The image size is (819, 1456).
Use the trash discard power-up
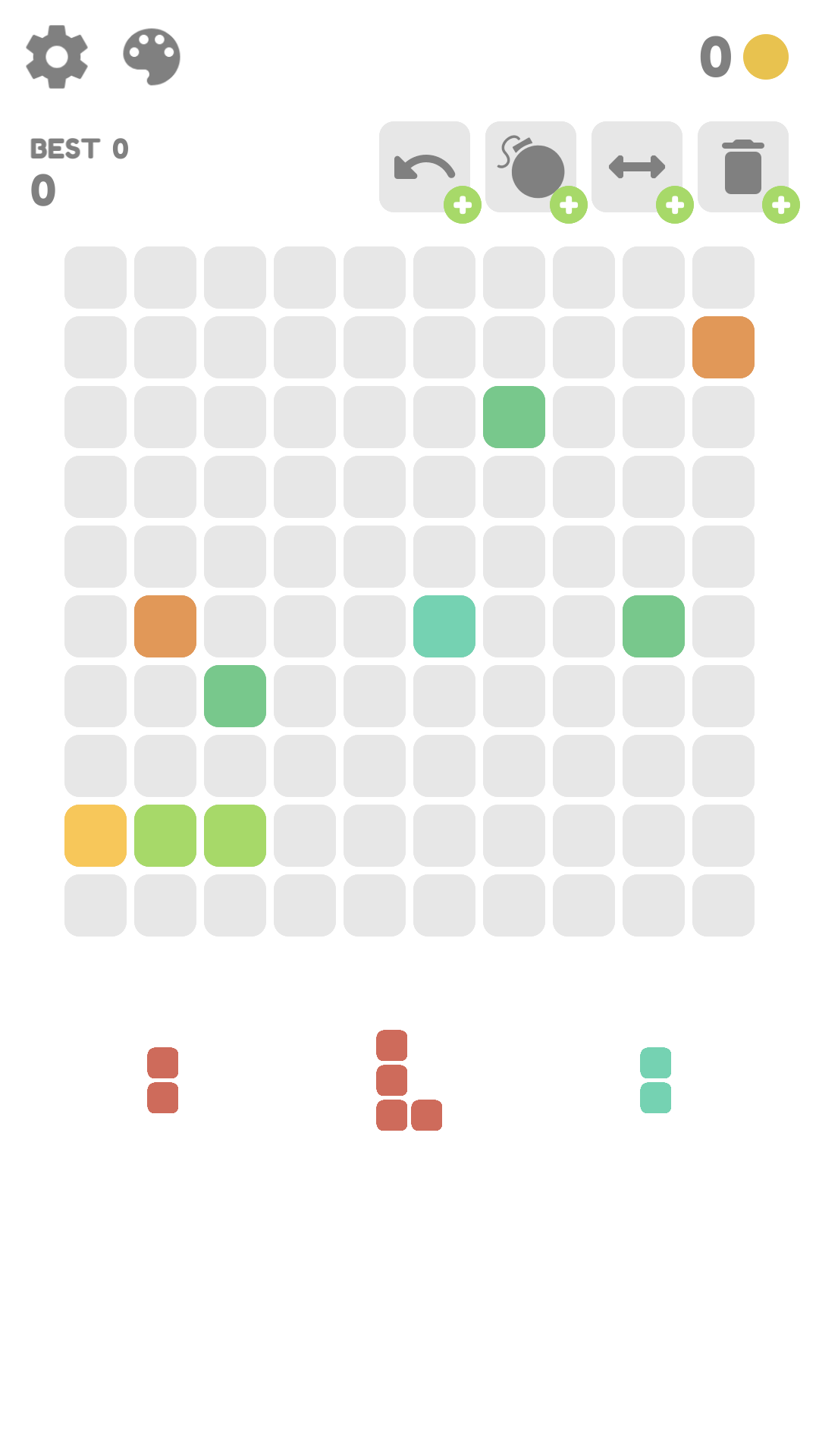743,167
